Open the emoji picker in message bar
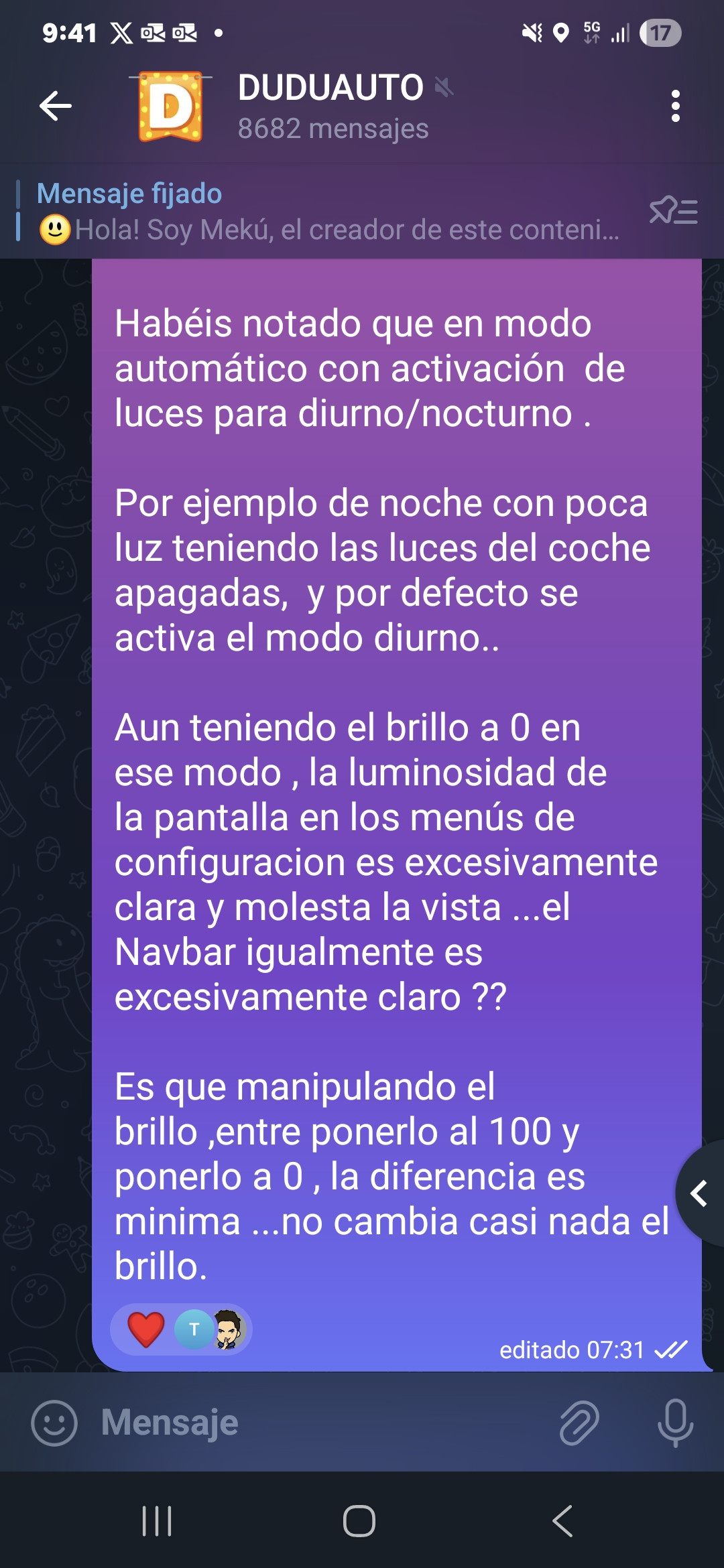Viewport: 724px width, 1568px height. 54,1423
